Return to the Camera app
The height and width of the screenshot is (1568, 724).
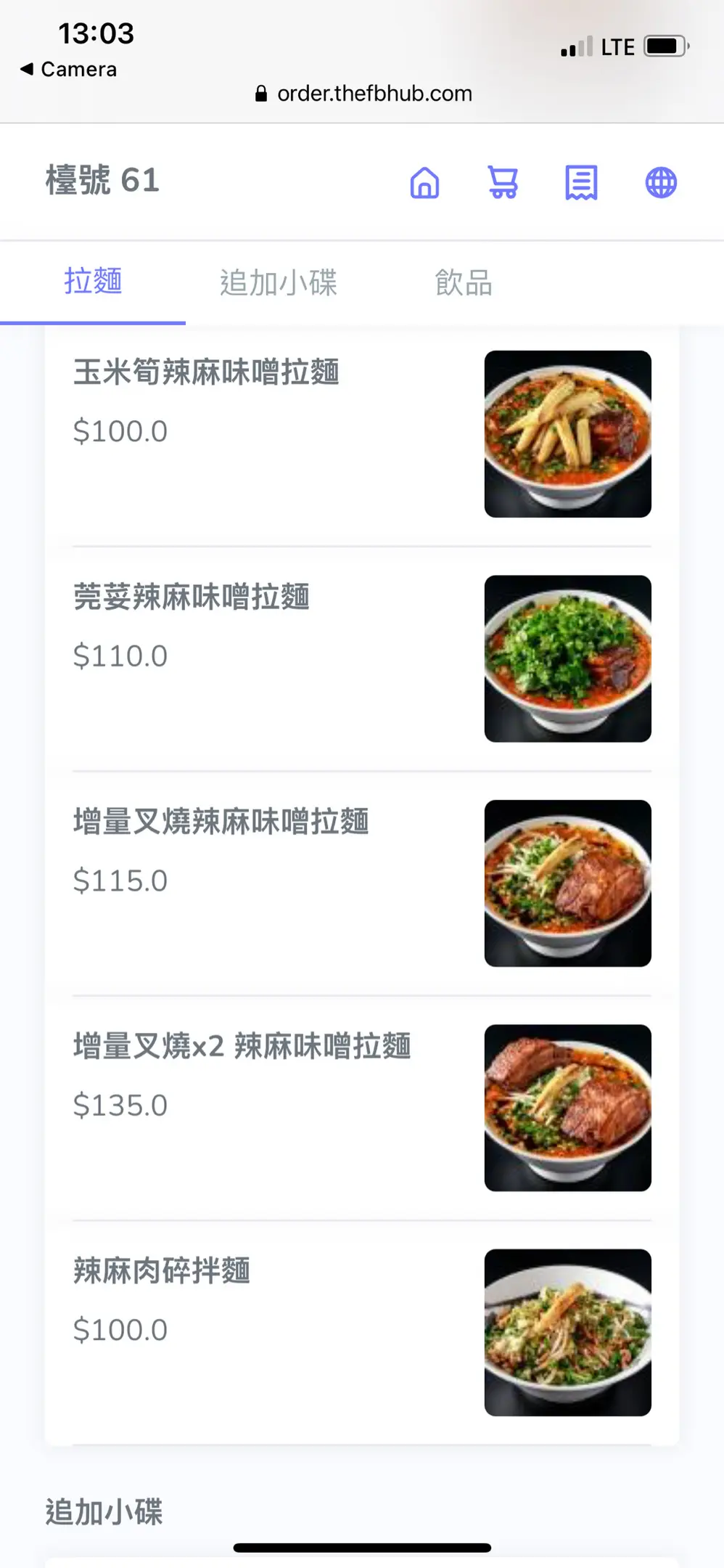tap(70, 69)
